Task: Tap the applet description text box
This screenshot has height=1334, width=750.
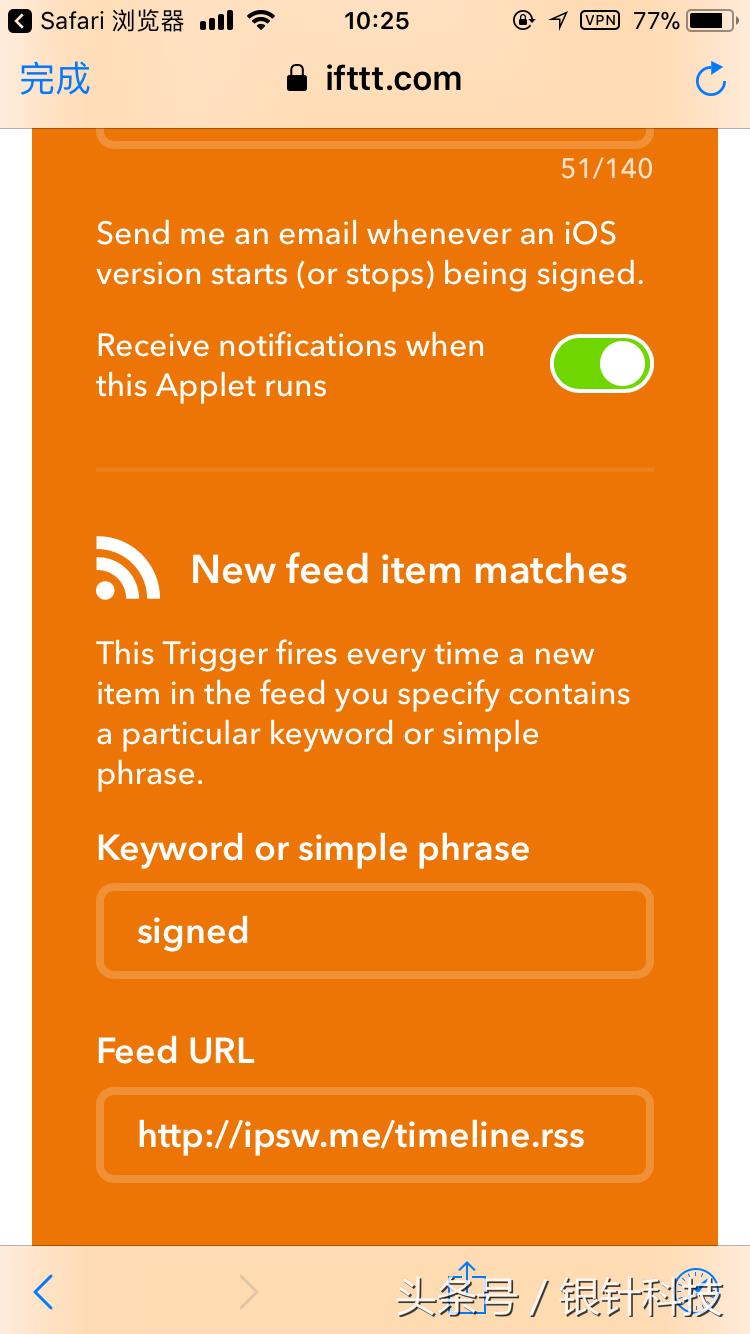Action: coord(375,138)
